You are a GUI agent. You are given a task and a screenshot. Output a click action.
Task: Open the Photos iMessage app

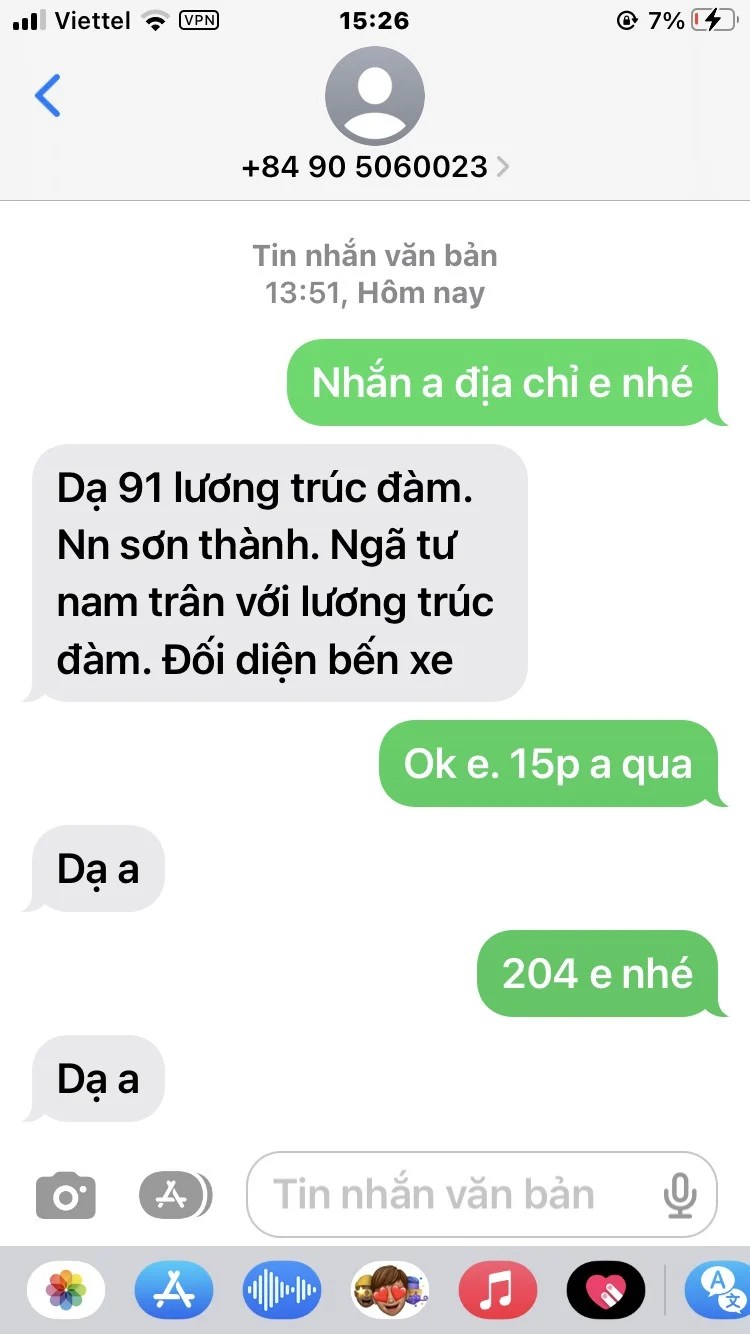tap(66, 1290)
